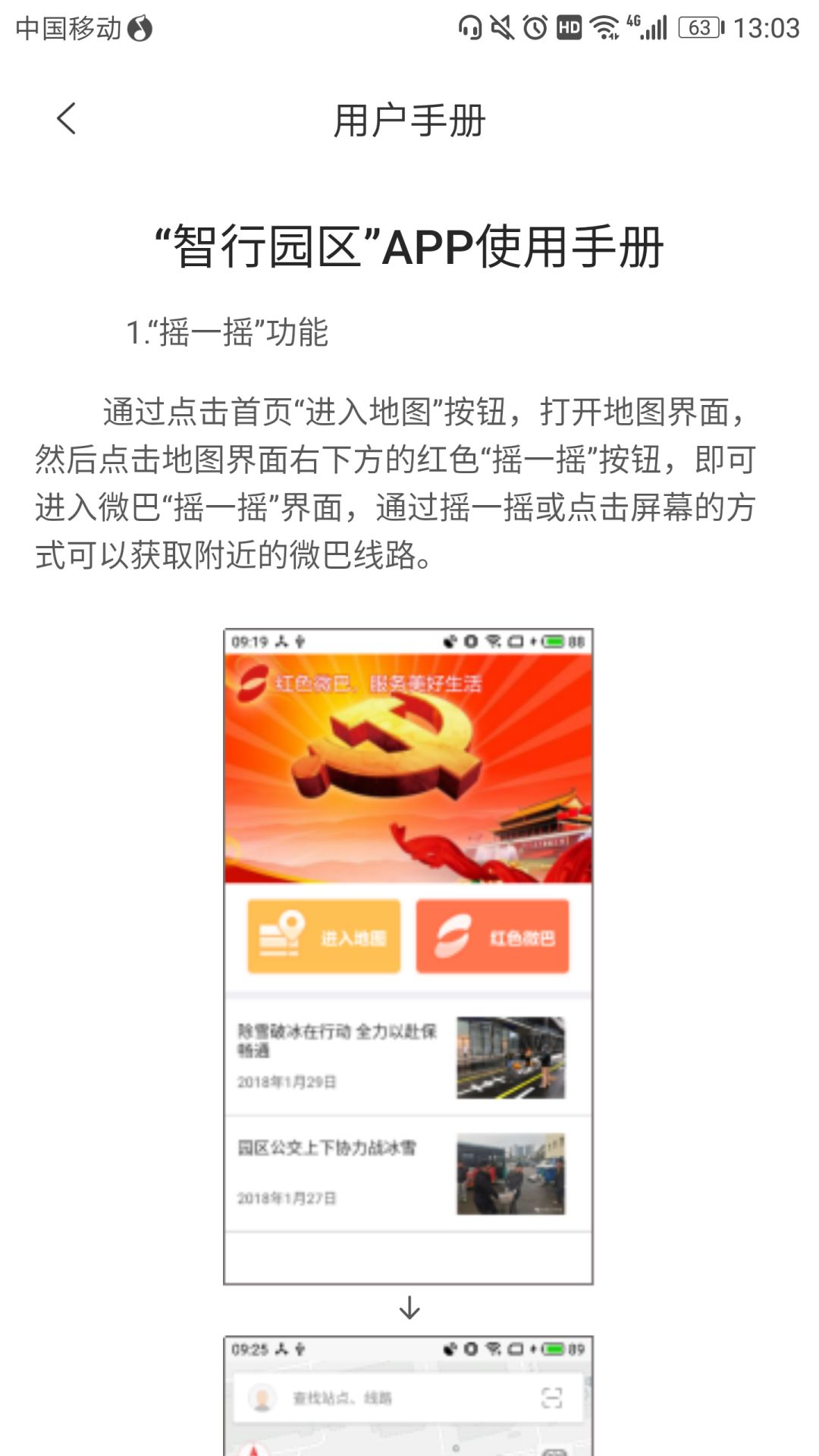Tap the map pin icon on 进入地图 button
Viewport: 819px width, 1456px height.
click(282, 934)
